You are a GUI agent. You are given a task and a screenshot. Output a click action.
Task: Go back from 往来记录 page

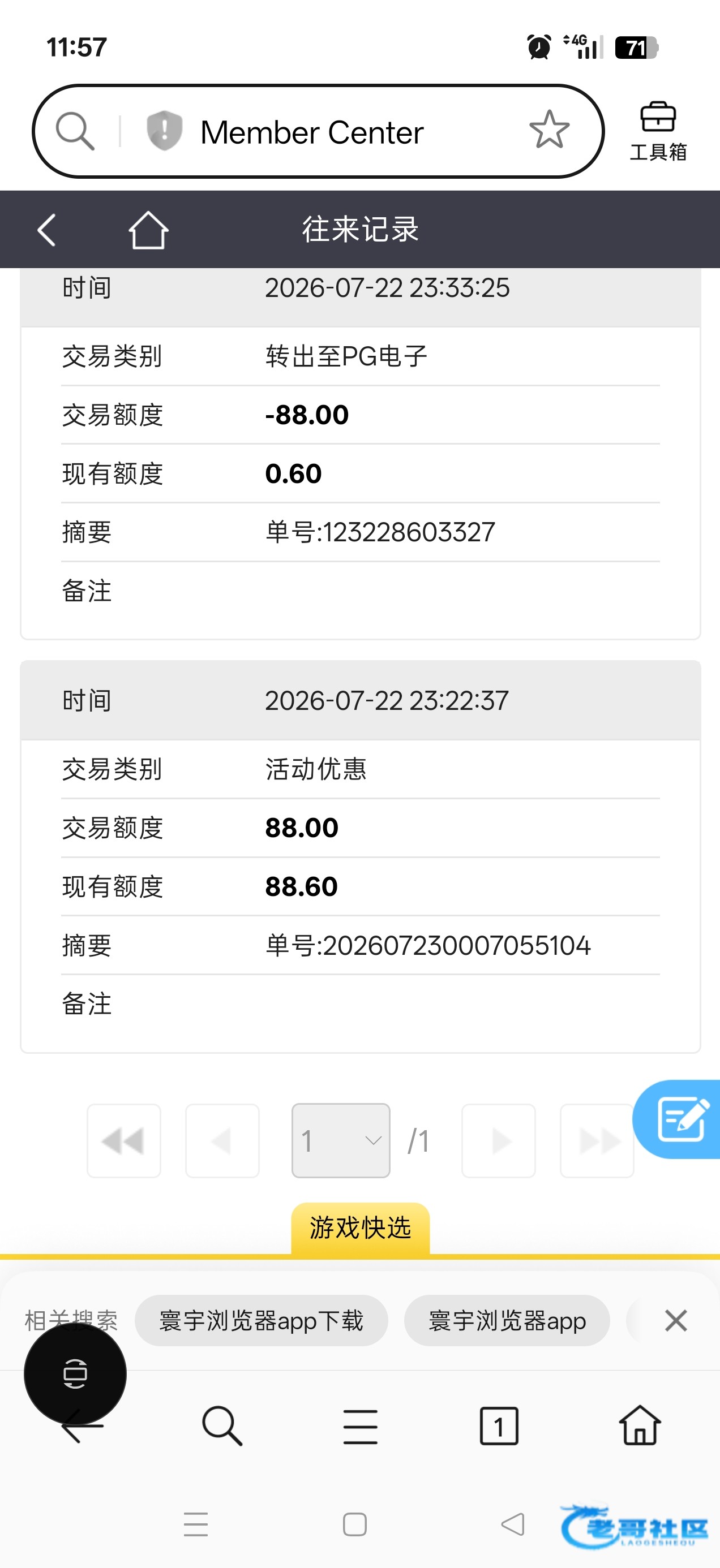[x=47, y=230]
